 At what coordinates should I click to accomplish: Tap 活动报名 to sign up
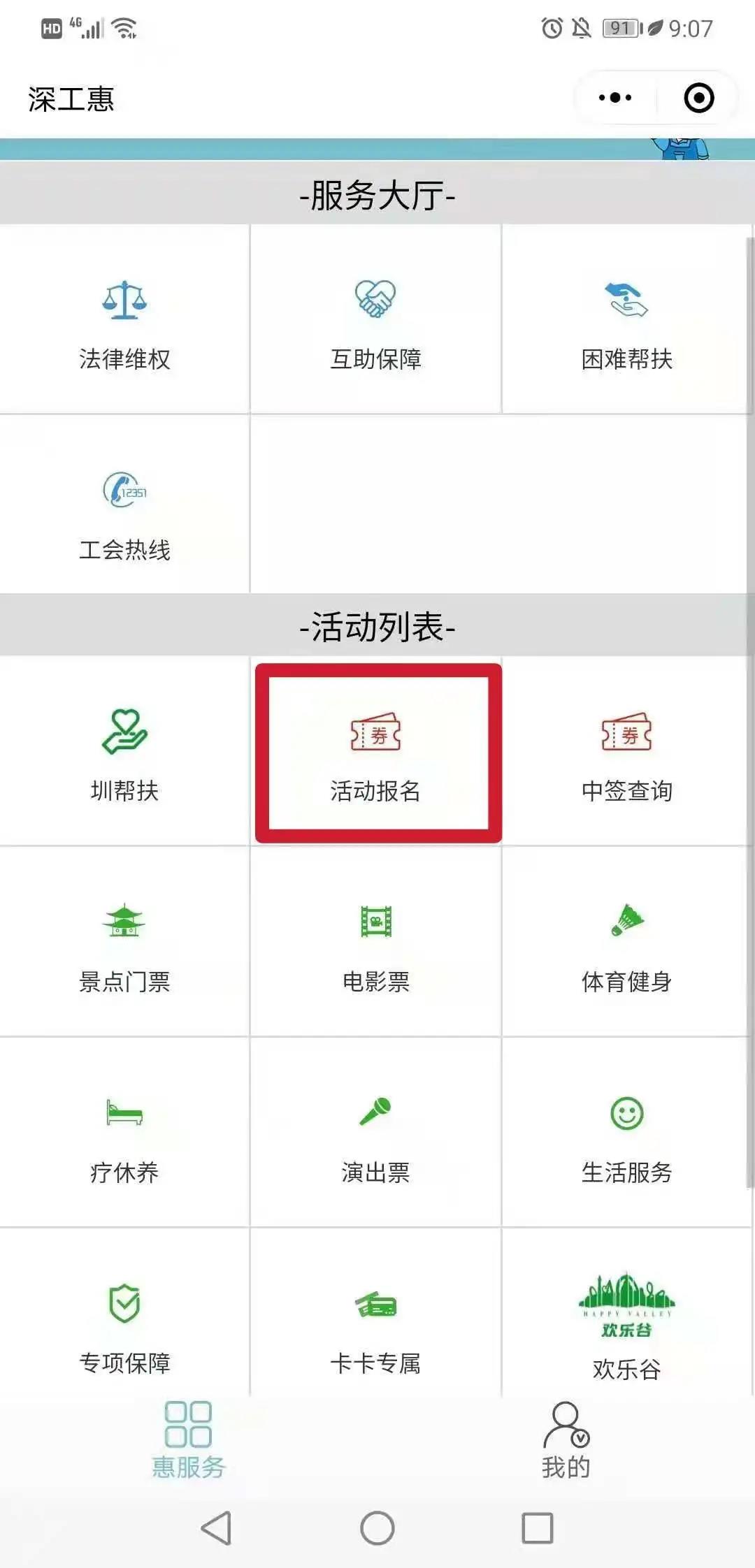point(376,753)
